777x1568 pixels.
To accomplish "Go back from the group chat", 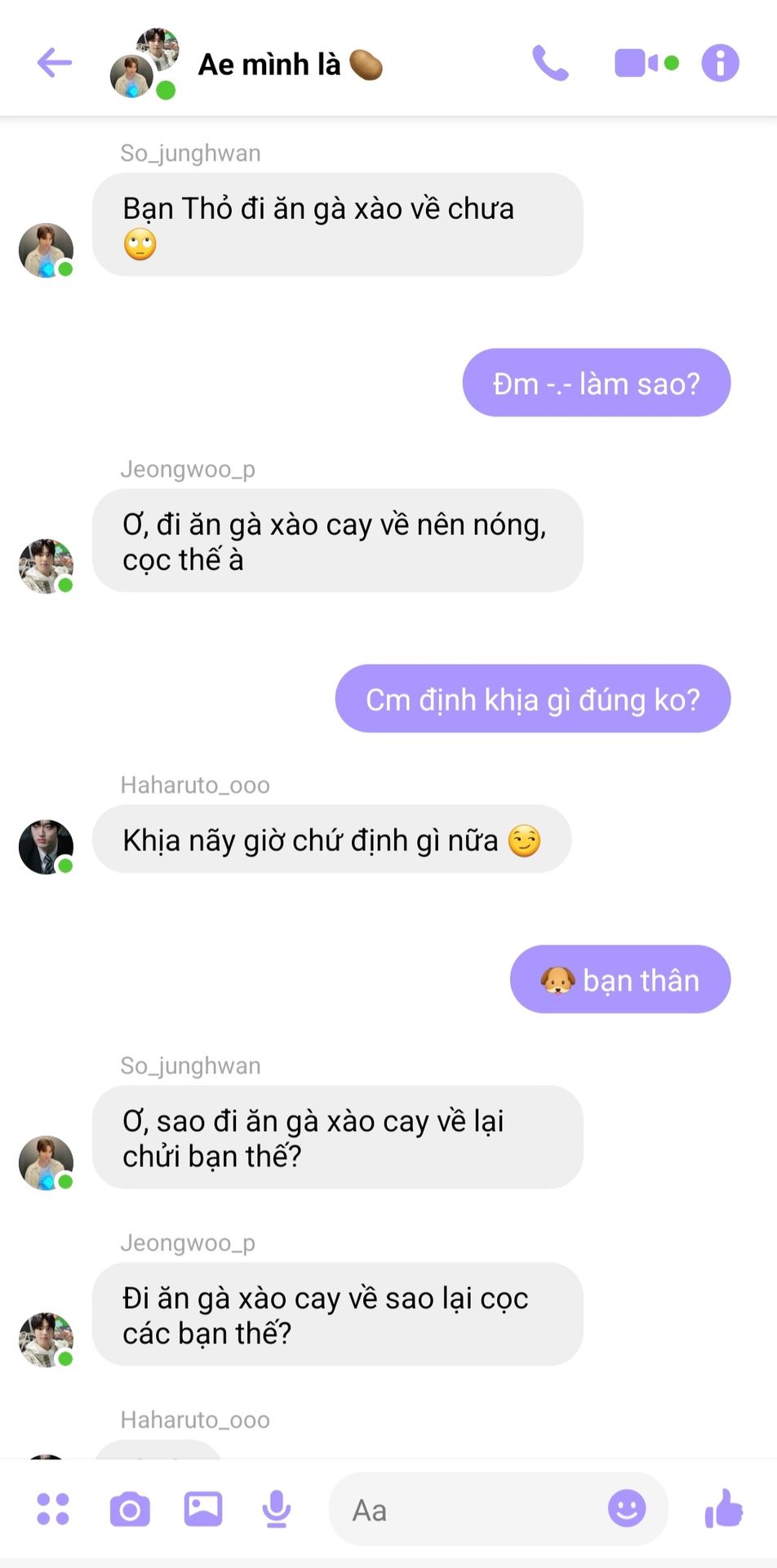I will (55, 63).
